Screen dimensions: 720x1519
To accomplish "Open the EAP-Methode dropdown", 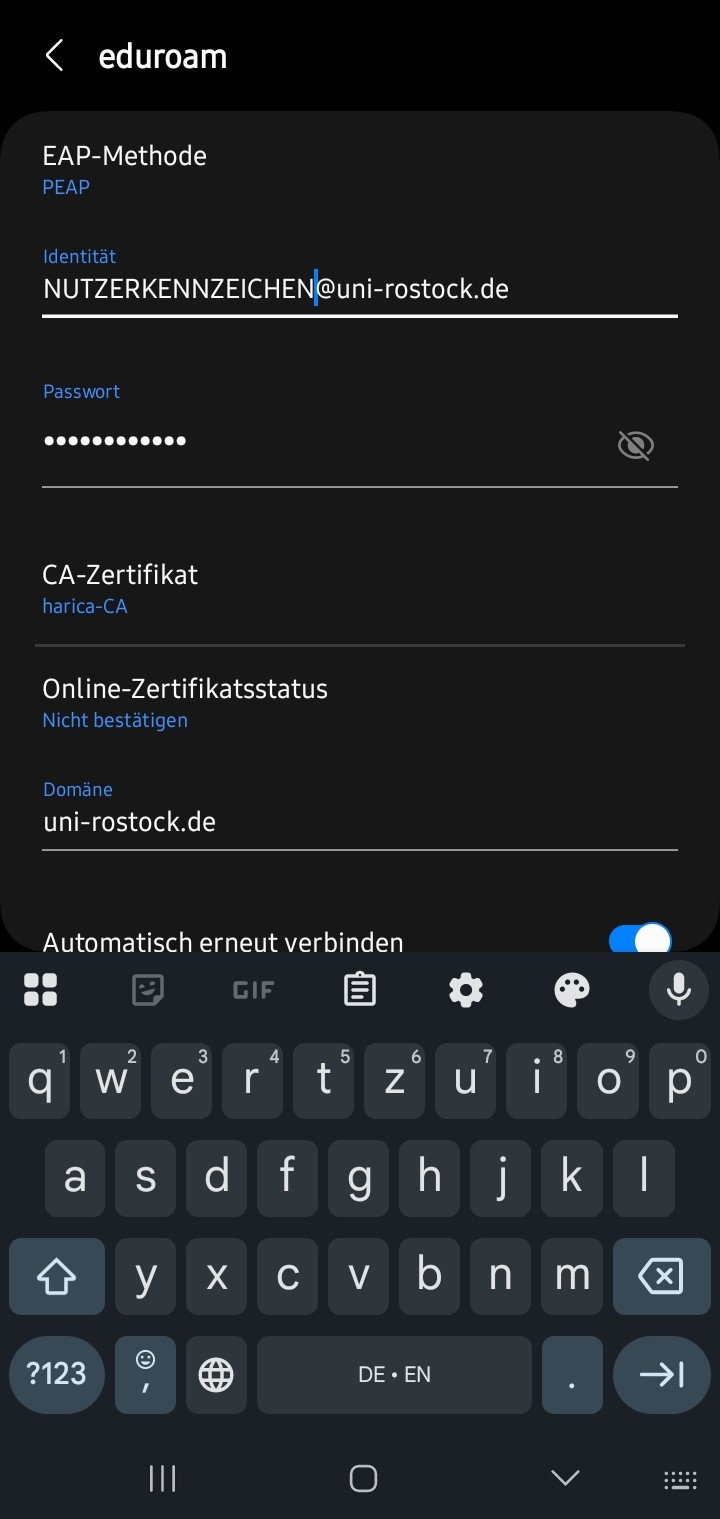I will [360, 170].
